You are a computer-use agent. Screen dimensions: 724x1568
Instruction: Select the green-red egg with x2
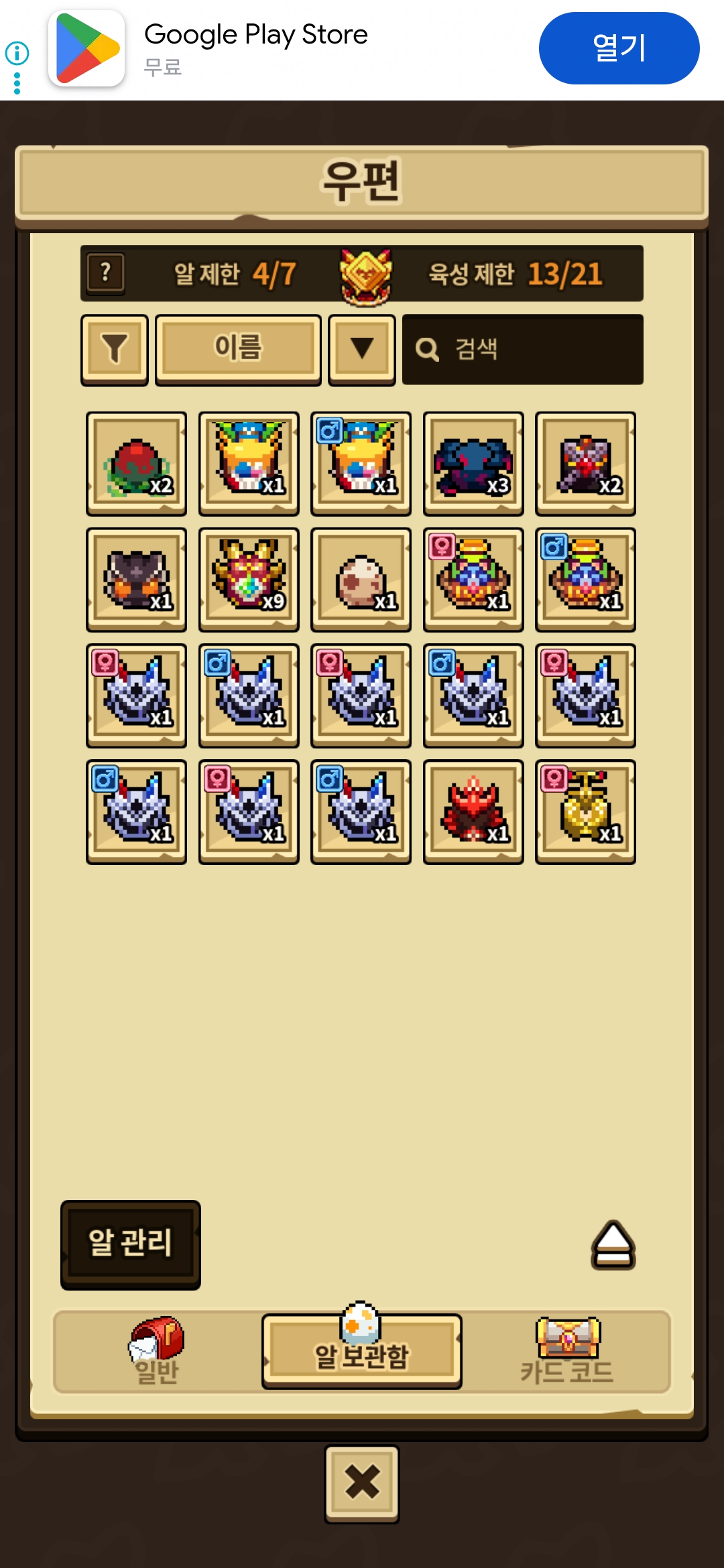(137, 464)
